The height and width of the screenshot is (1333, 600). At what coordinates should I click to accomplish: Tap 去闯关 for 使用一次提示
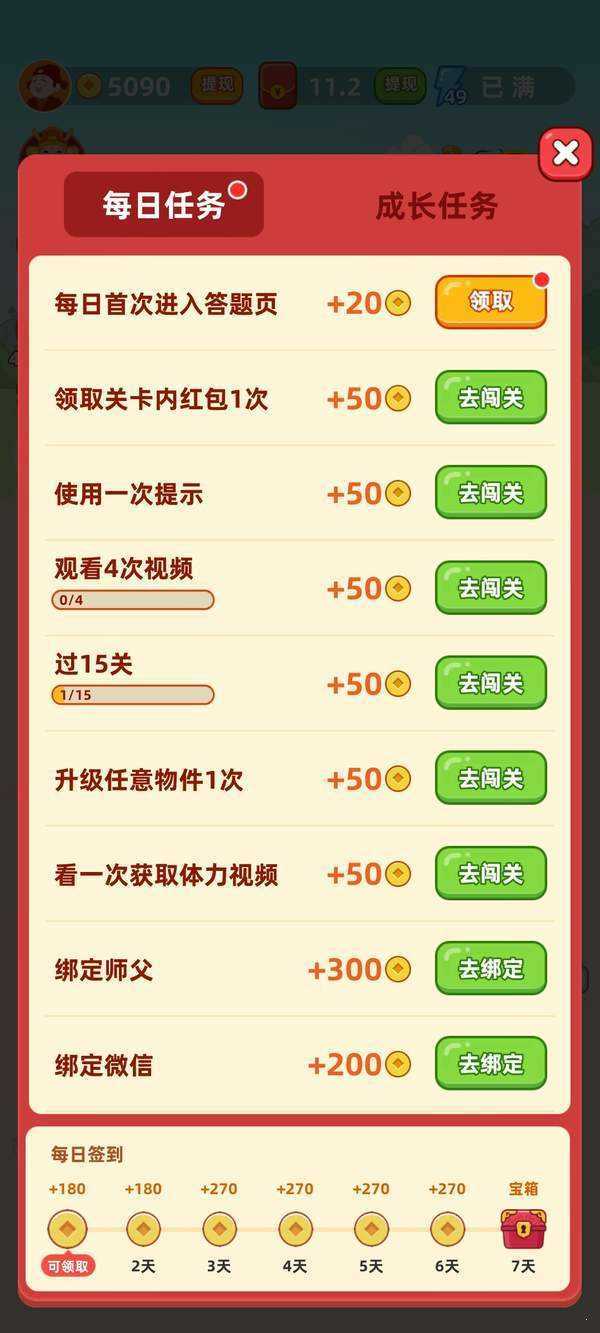pyautogui.click(x=491, y=492)
